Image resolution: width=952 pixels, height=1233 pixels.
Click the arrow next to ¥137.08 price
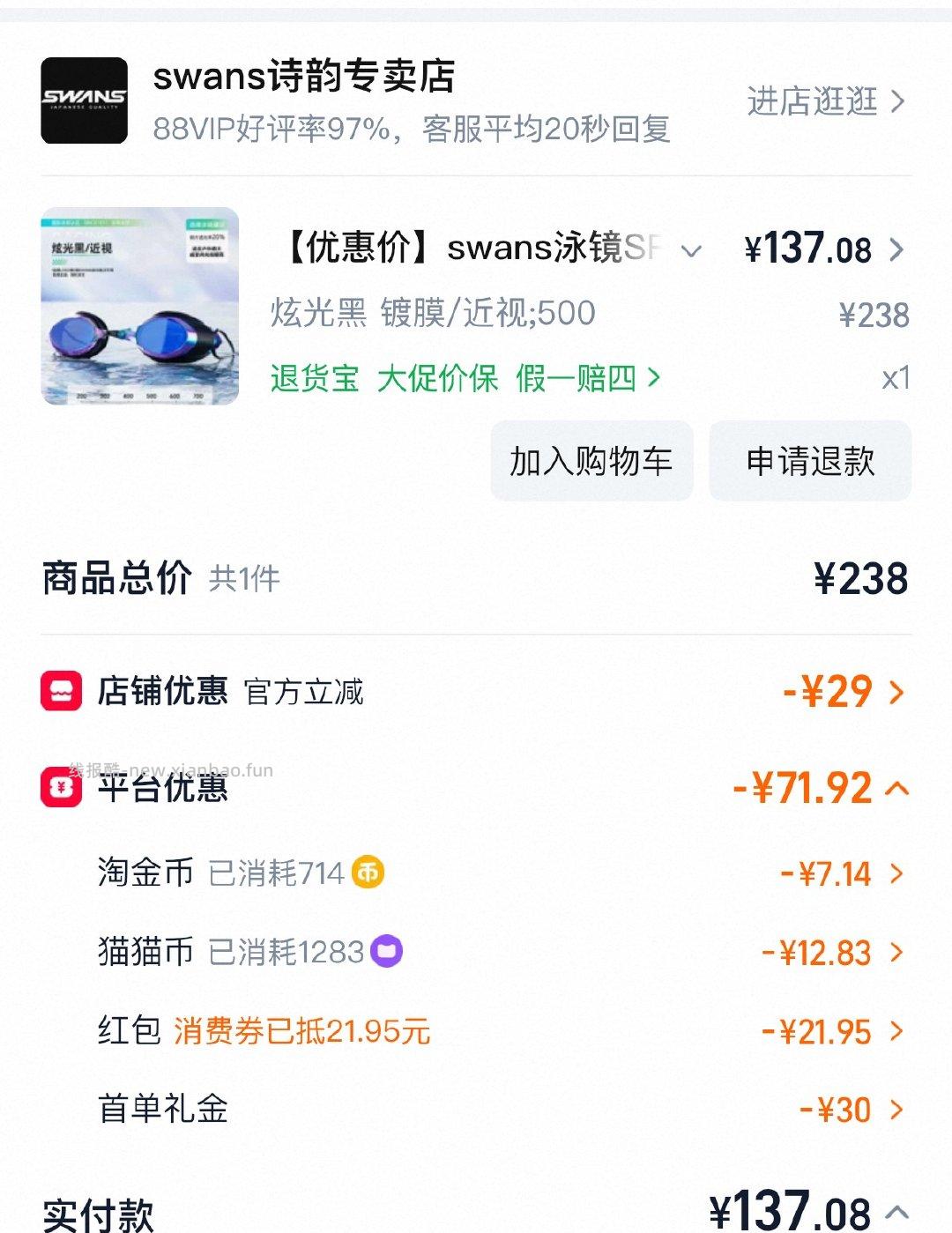(x=898, y=250)
